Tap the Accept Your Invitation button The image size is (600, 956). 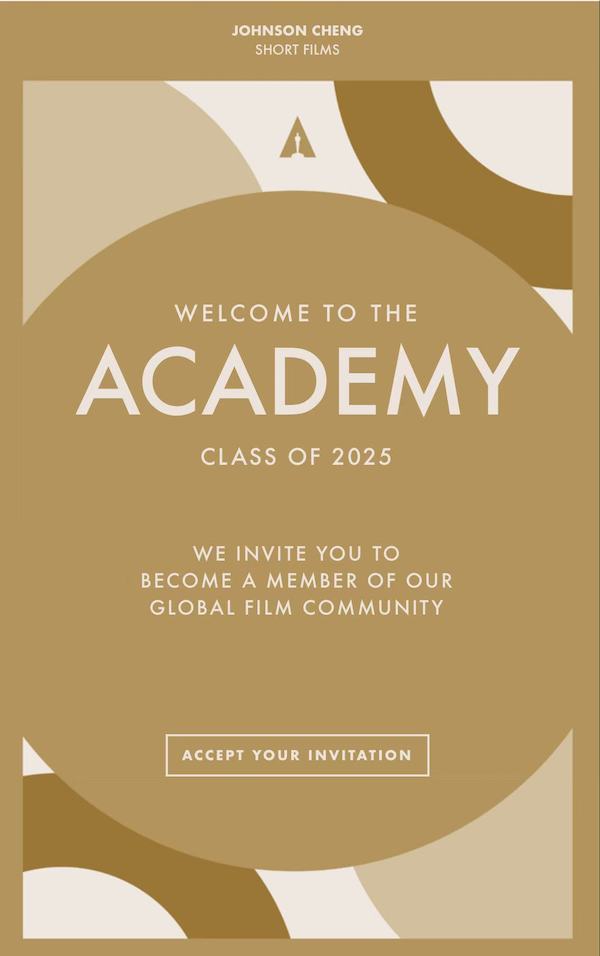297,755
